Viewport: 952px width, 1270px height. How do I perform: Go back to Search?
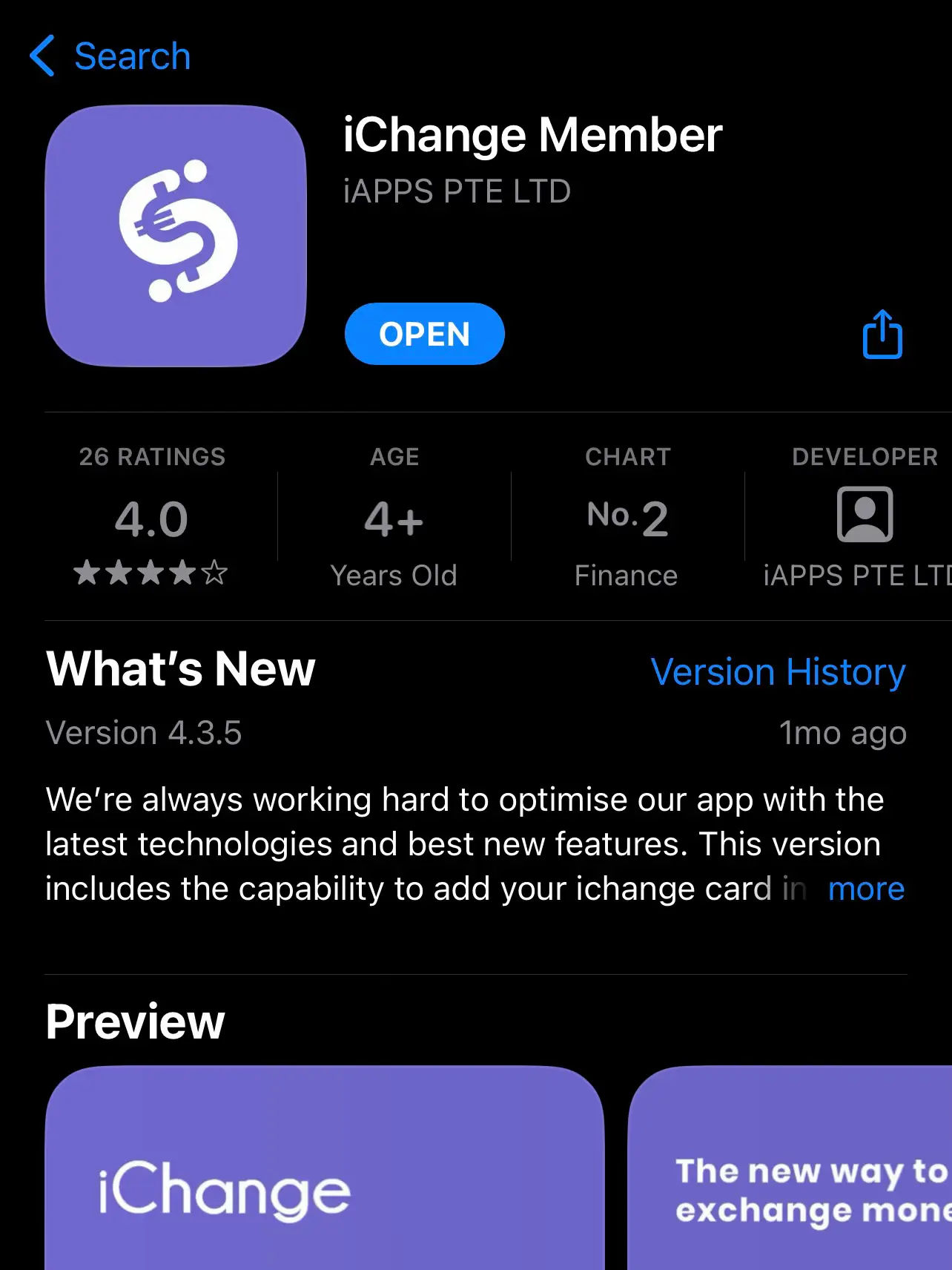[110, 56]
